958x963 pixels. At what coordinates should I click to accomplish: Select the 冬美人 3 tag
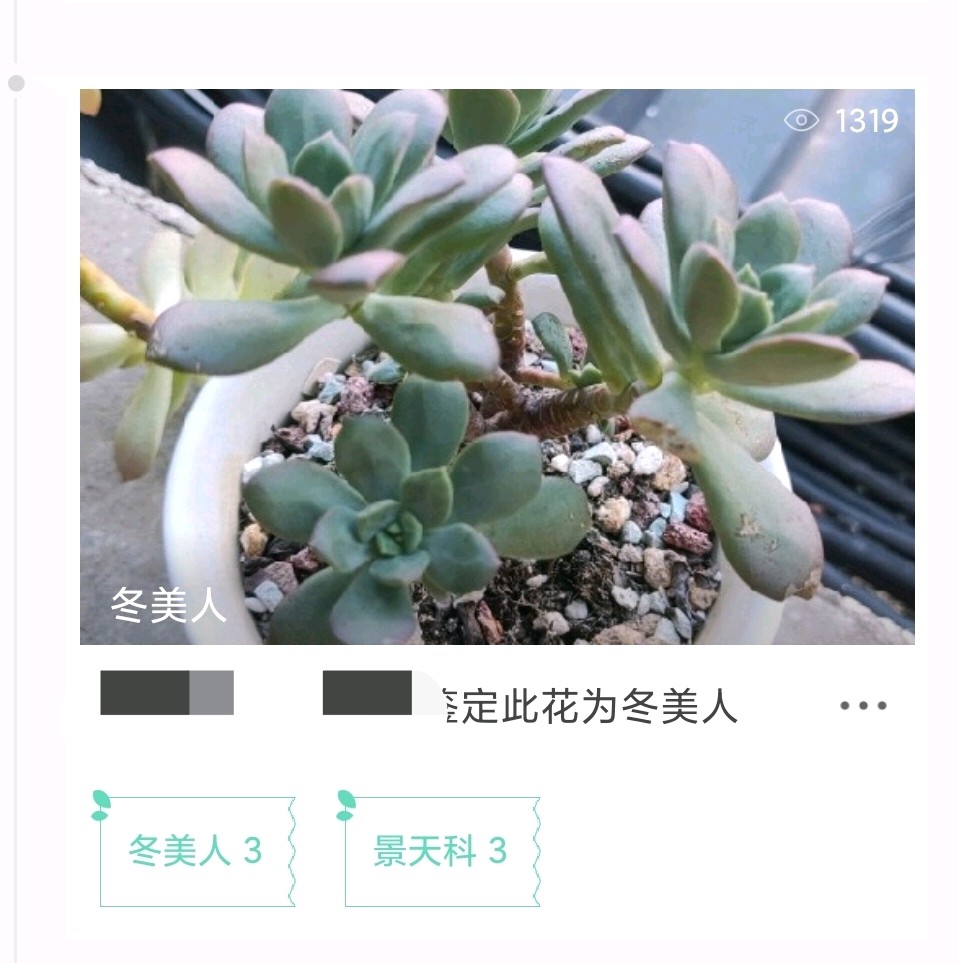click(x=196, y=851)
